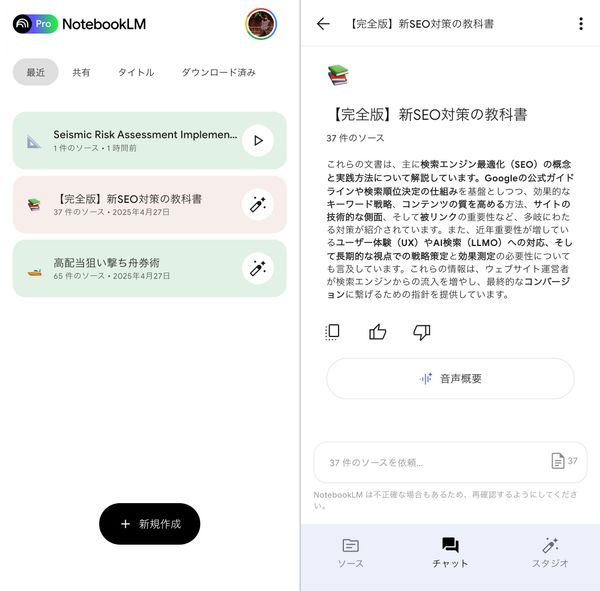This screenshot has height=591, width=600.
Task: Switch to the タイトル filter
Action: coord(136,72)
